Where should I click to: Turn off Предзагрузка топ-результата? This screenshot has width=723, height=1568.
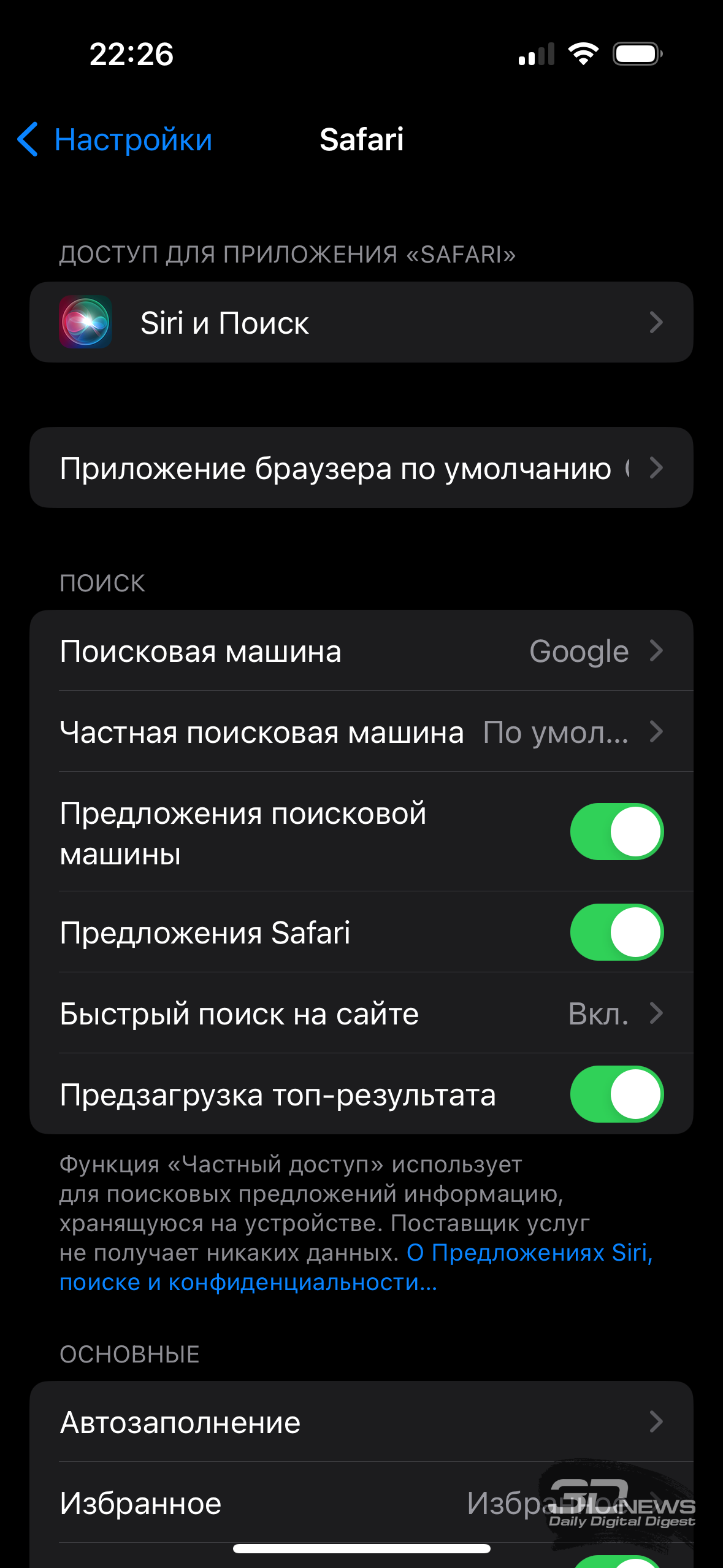(616, 1094)
